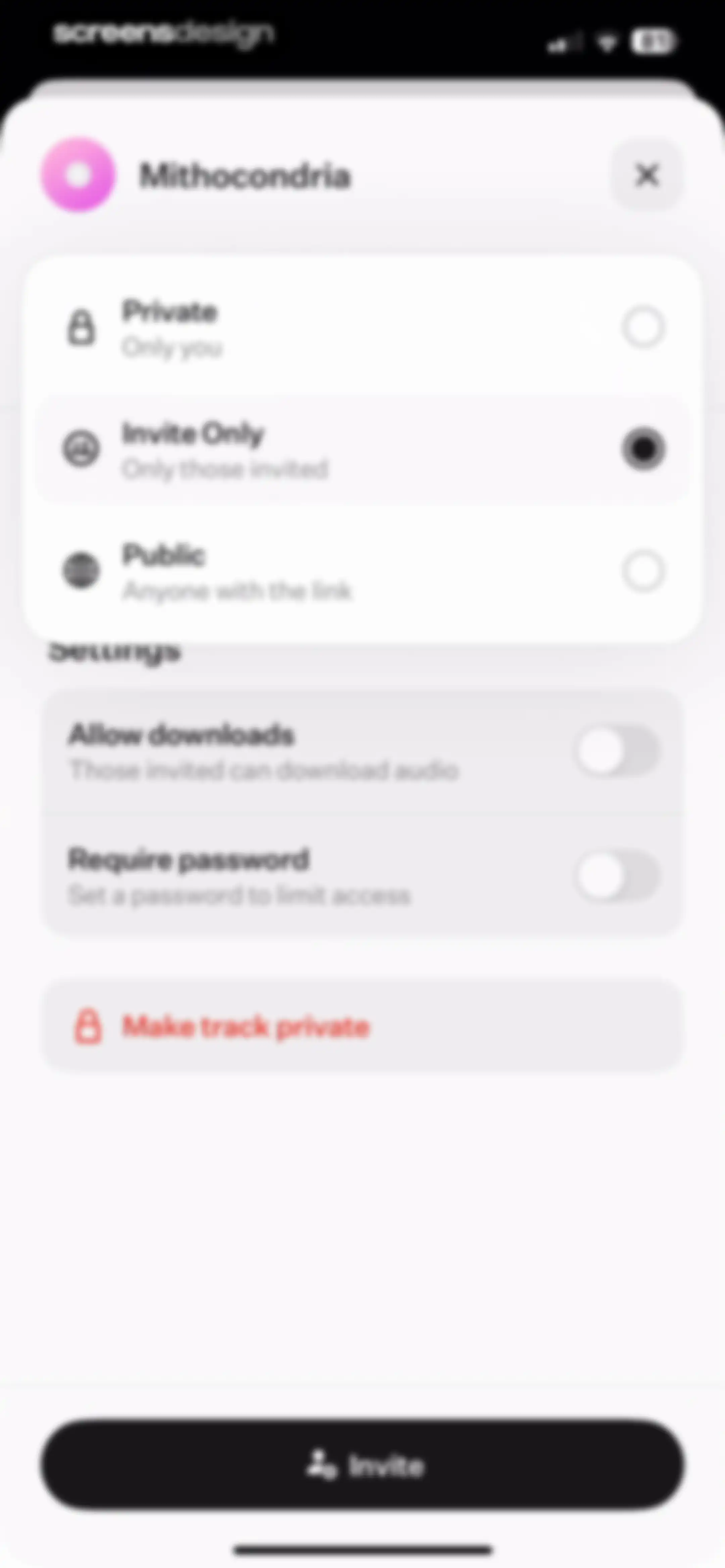Enable Allow downloads toggle
Viewport: 725px width, 1568px height.
[x=617, y=751]
